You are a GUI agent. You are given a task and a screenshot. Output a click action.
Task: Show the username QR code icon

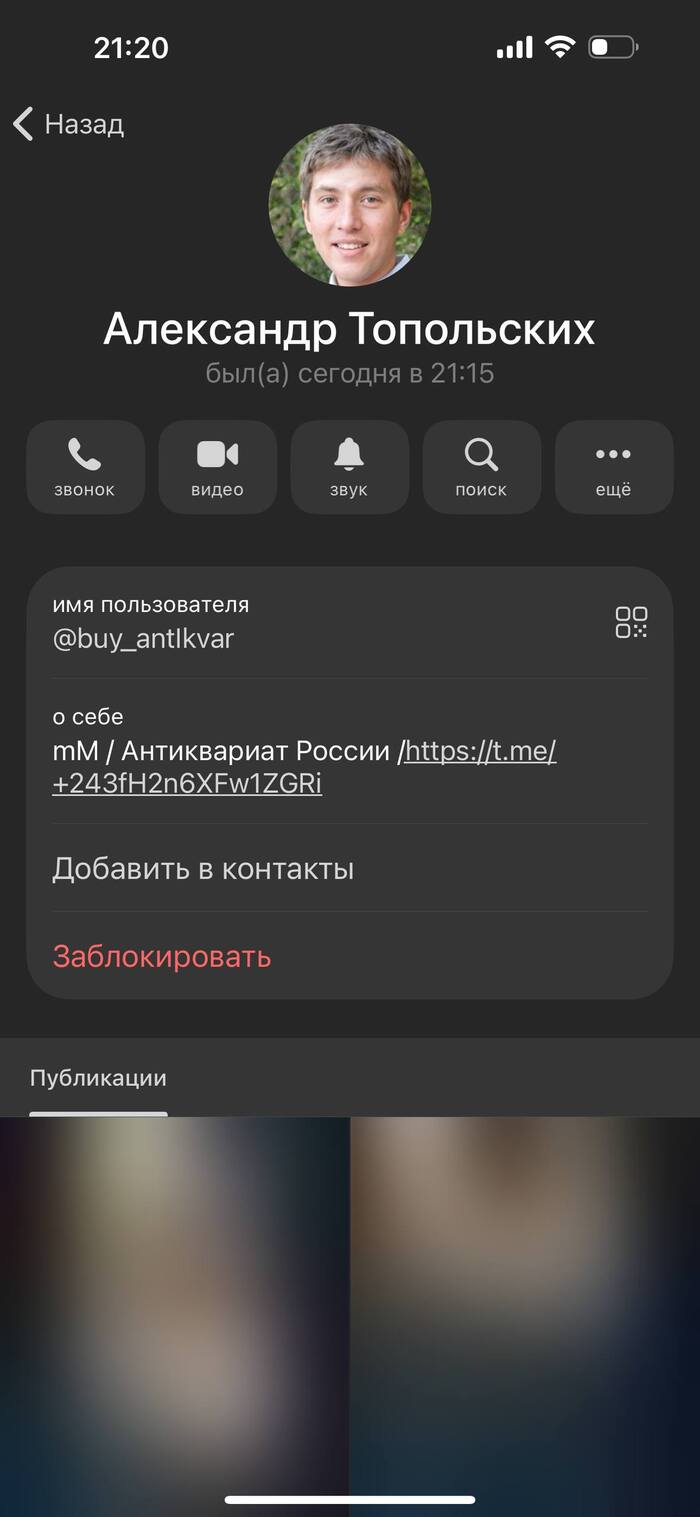pos(631,622)
